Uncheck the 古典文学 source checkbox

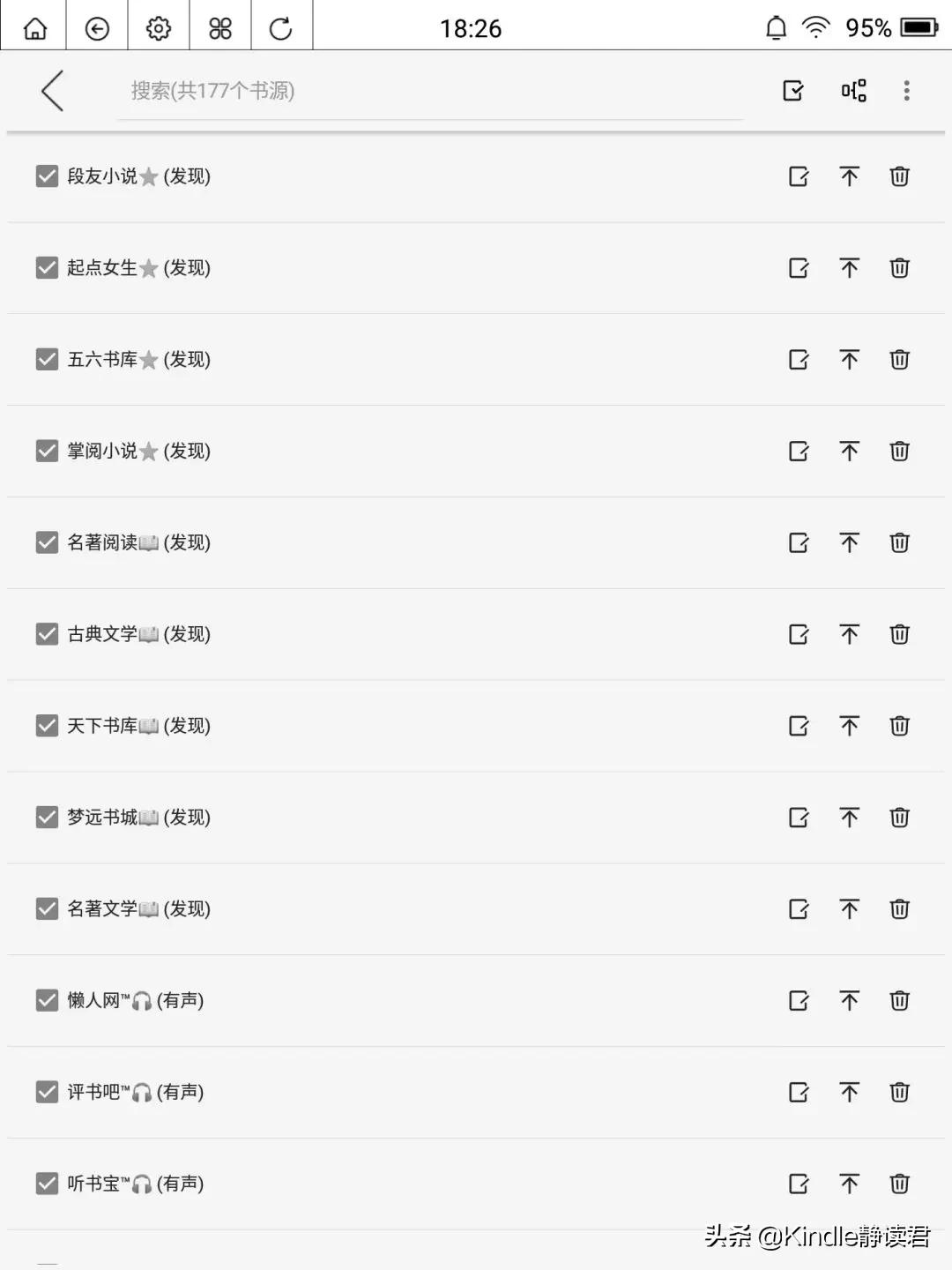(x=47, y=634)
